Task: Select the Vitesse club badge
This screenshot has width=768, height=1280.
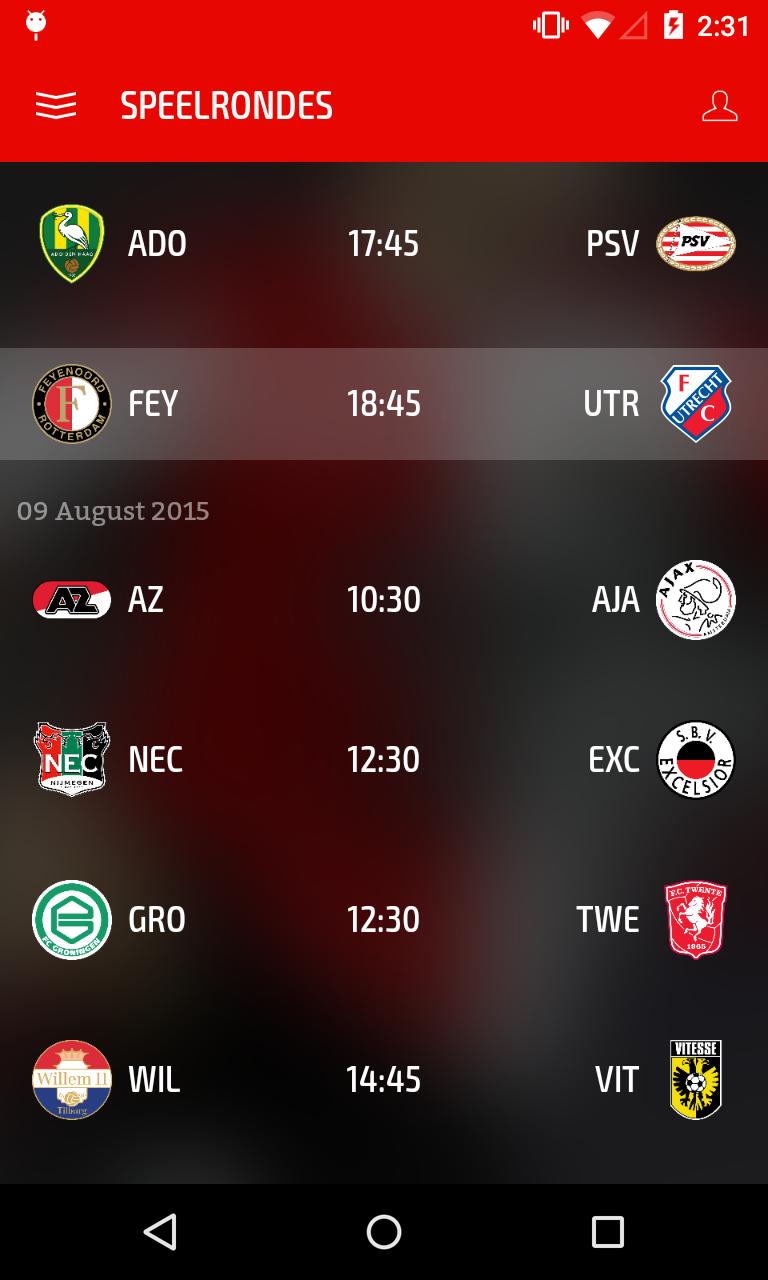Action: tap(696, 1079)
